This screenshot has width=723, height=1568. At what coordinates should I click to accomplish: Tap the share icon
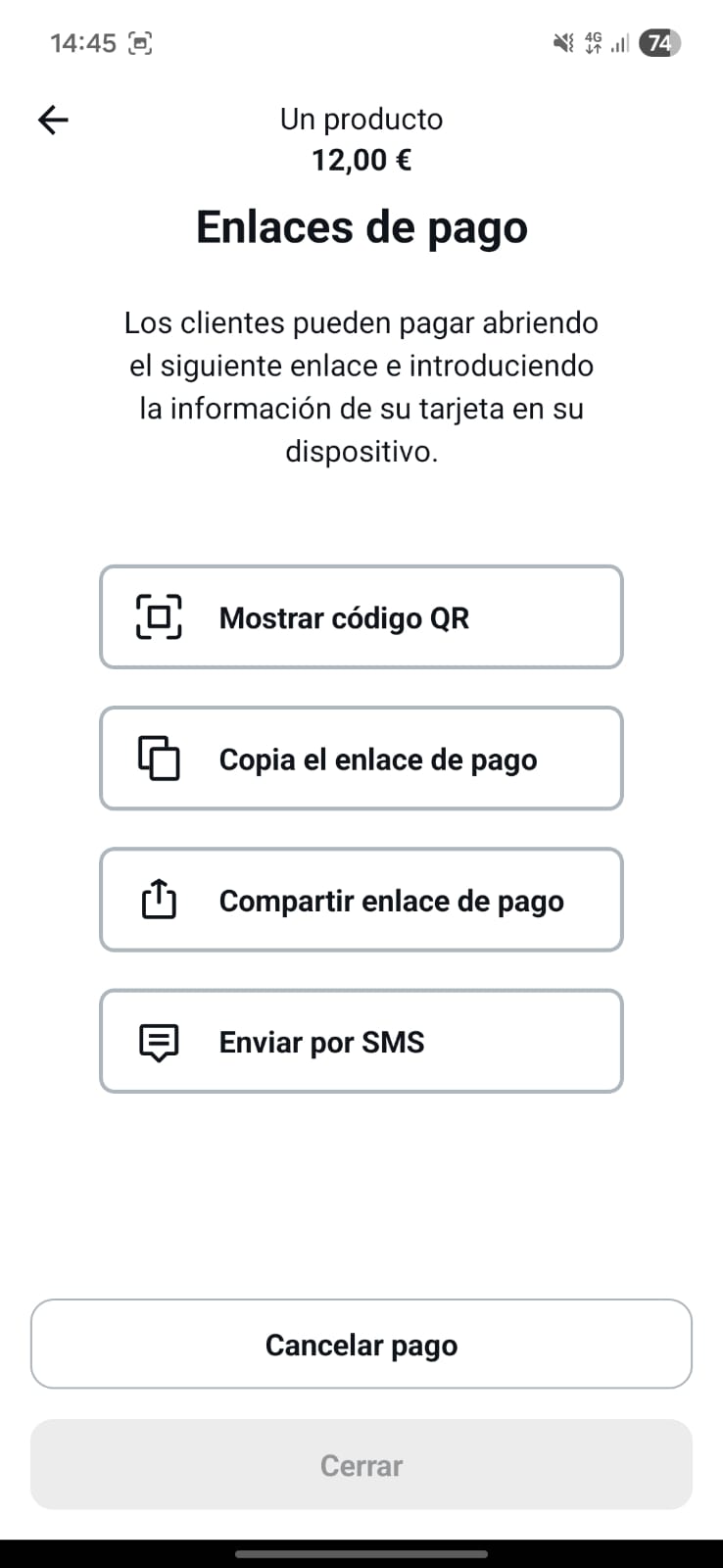158,900
